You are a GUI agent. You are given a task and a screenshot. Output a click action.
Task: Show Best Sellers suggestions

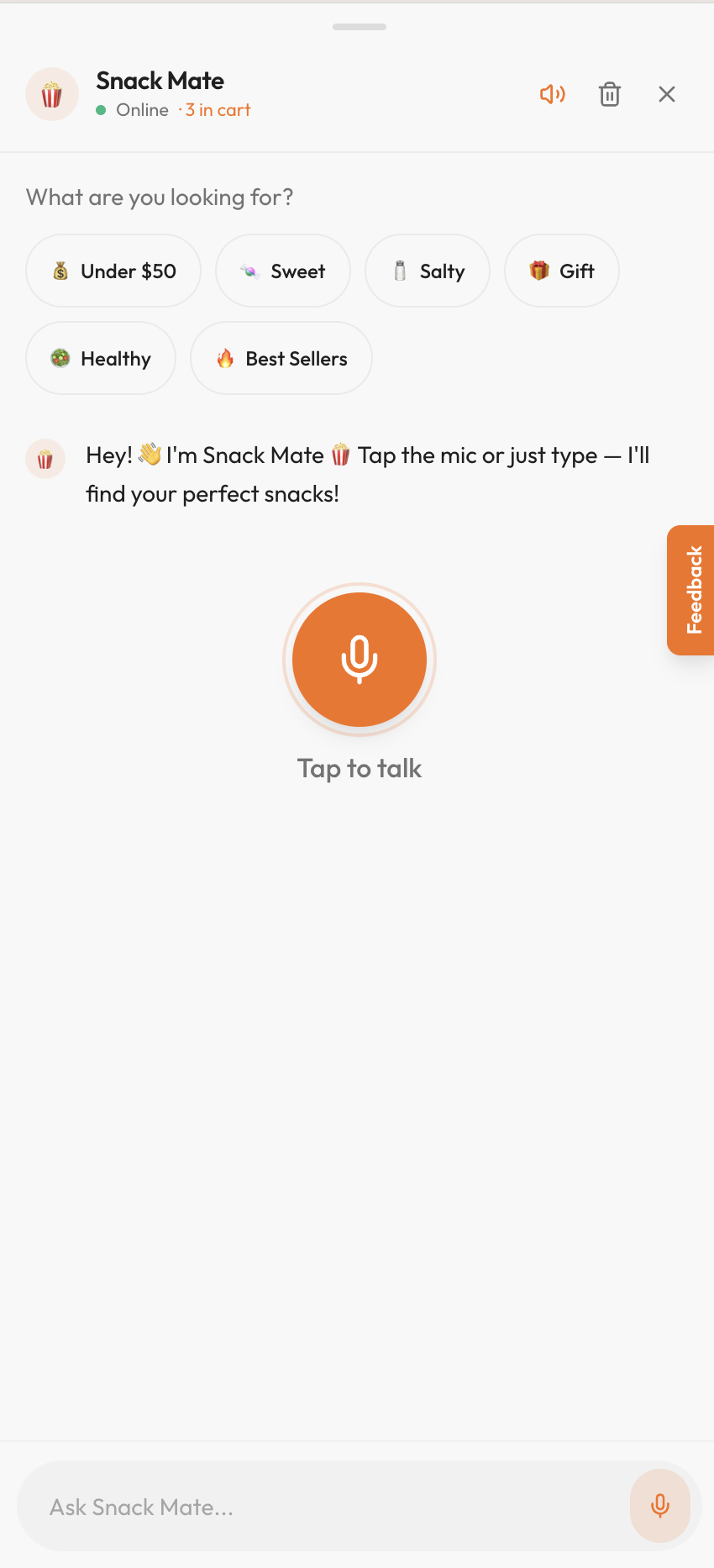click(x=281, y=358)
